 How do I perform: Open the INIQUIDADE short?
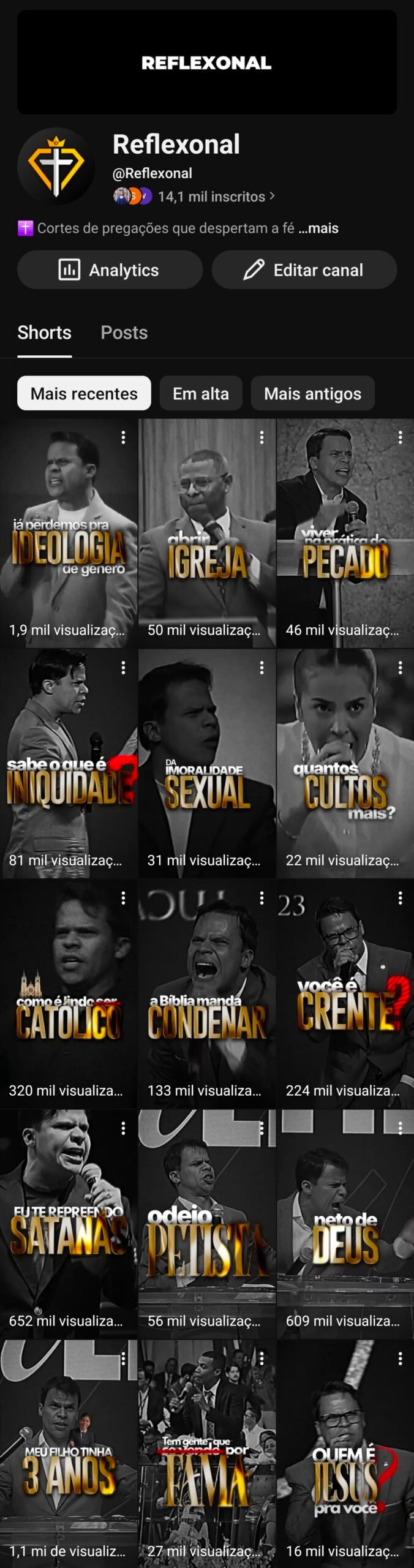pos(69,763)
